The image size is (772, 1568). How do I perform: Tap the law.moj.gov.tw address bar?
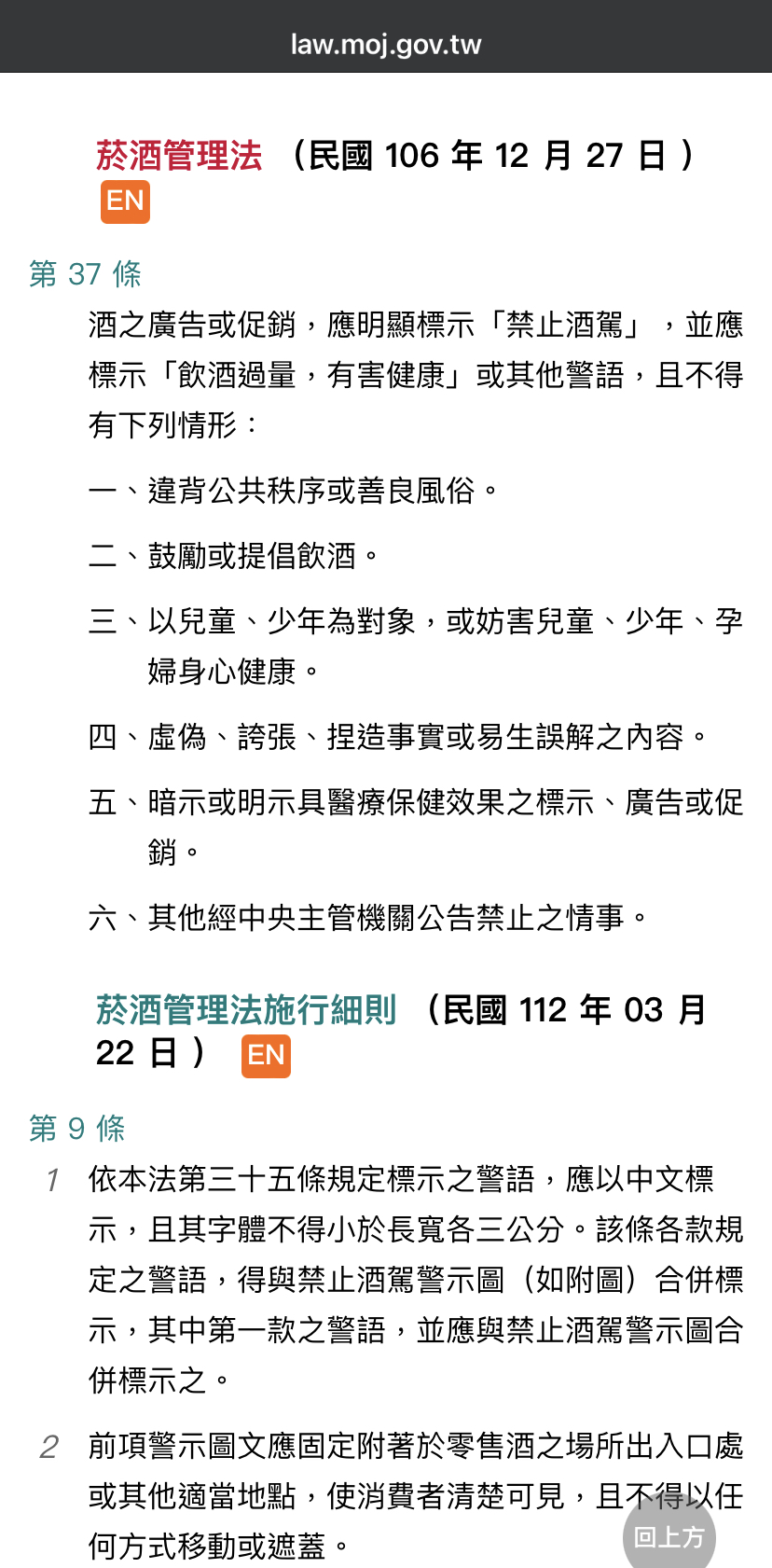[x=386, y=45]
